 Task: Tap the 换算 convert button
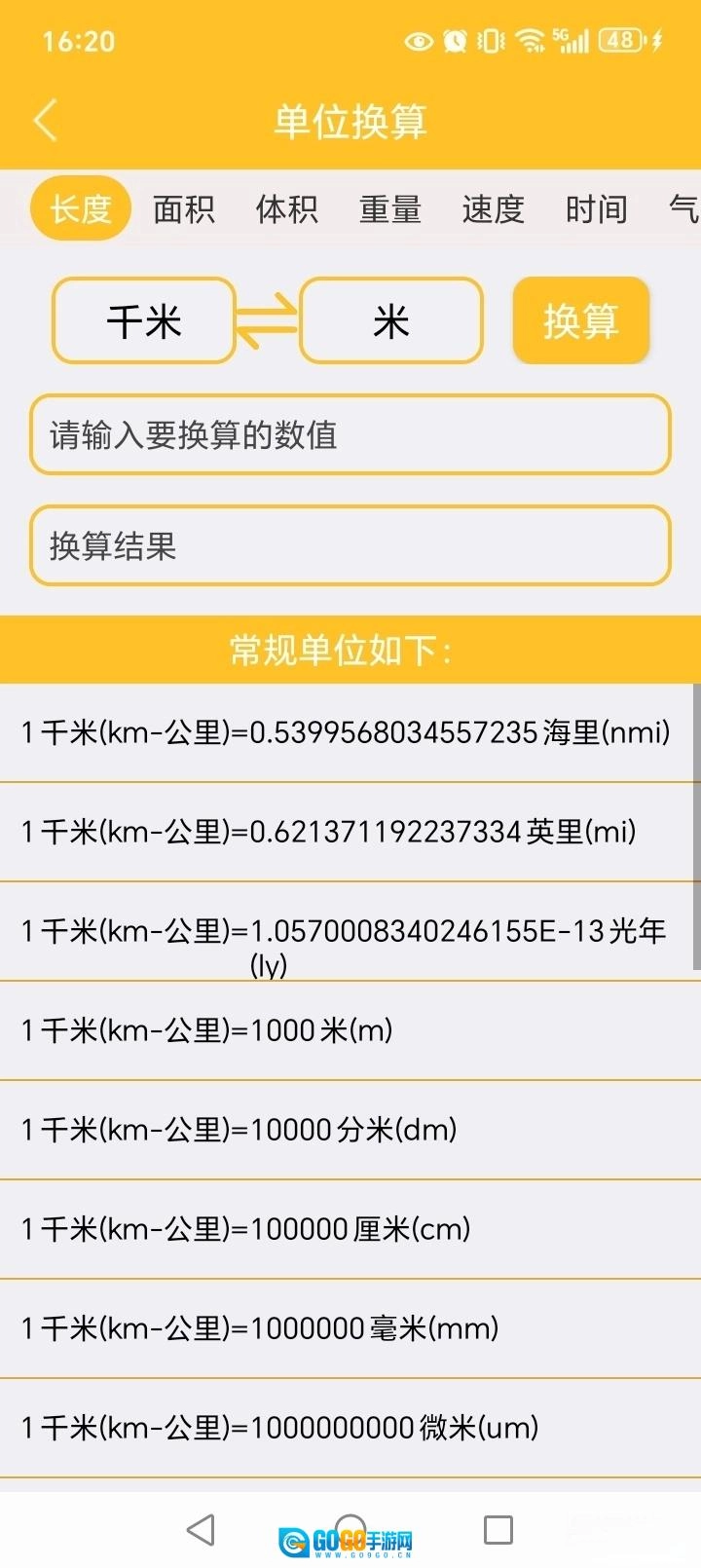[x=581, y=320]
